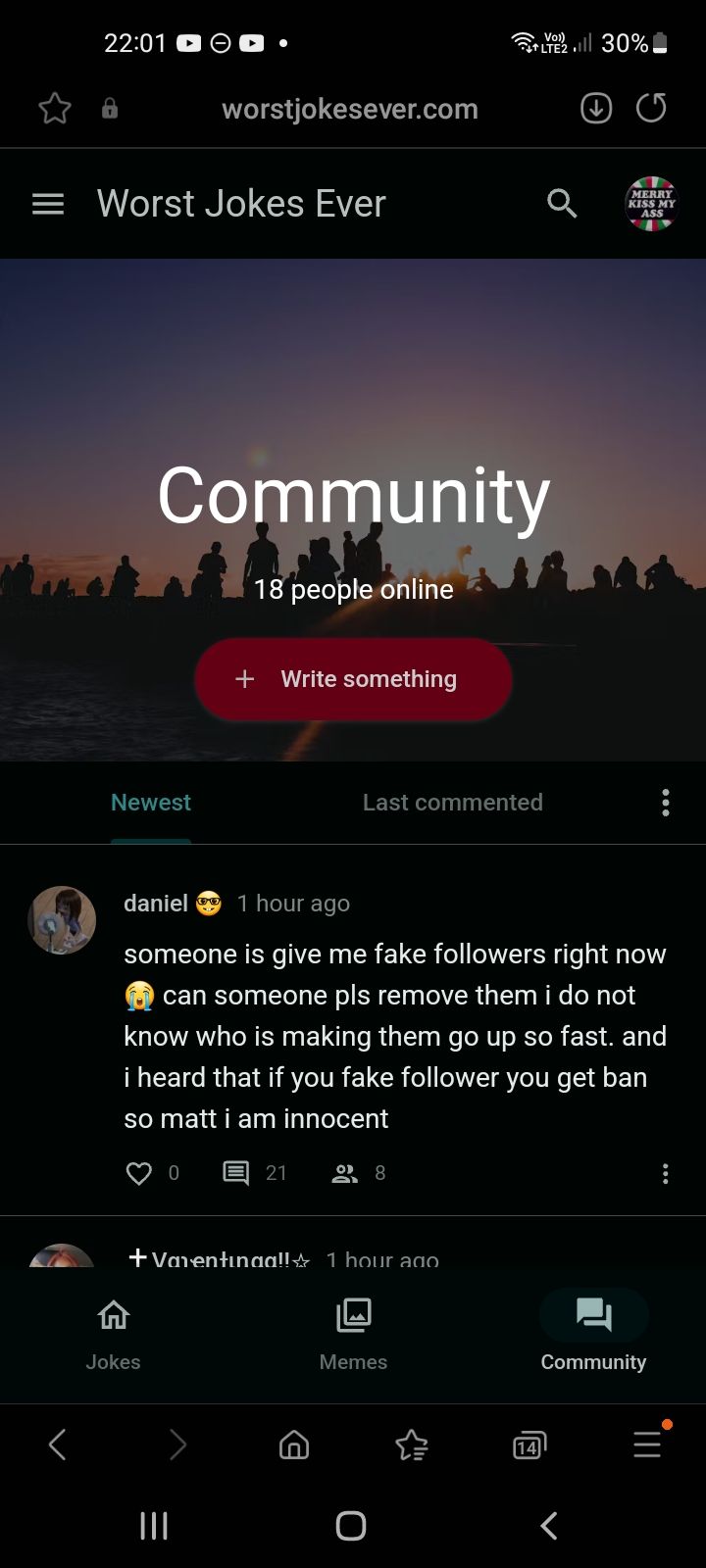Open the overflow menu beside the sort tabs
This screenshot has width=706, height=1568.
pos(665,803)
